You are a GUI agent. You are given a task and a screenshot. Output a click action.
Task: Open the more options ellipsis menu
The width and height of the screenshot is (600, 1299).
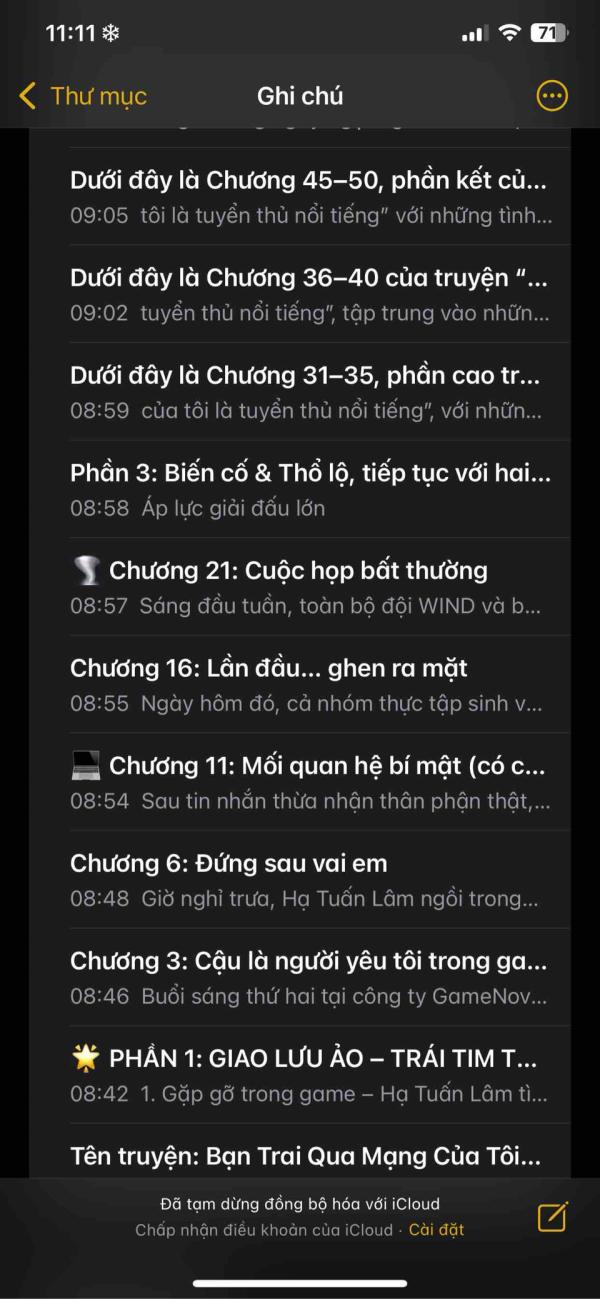[552, 96]
